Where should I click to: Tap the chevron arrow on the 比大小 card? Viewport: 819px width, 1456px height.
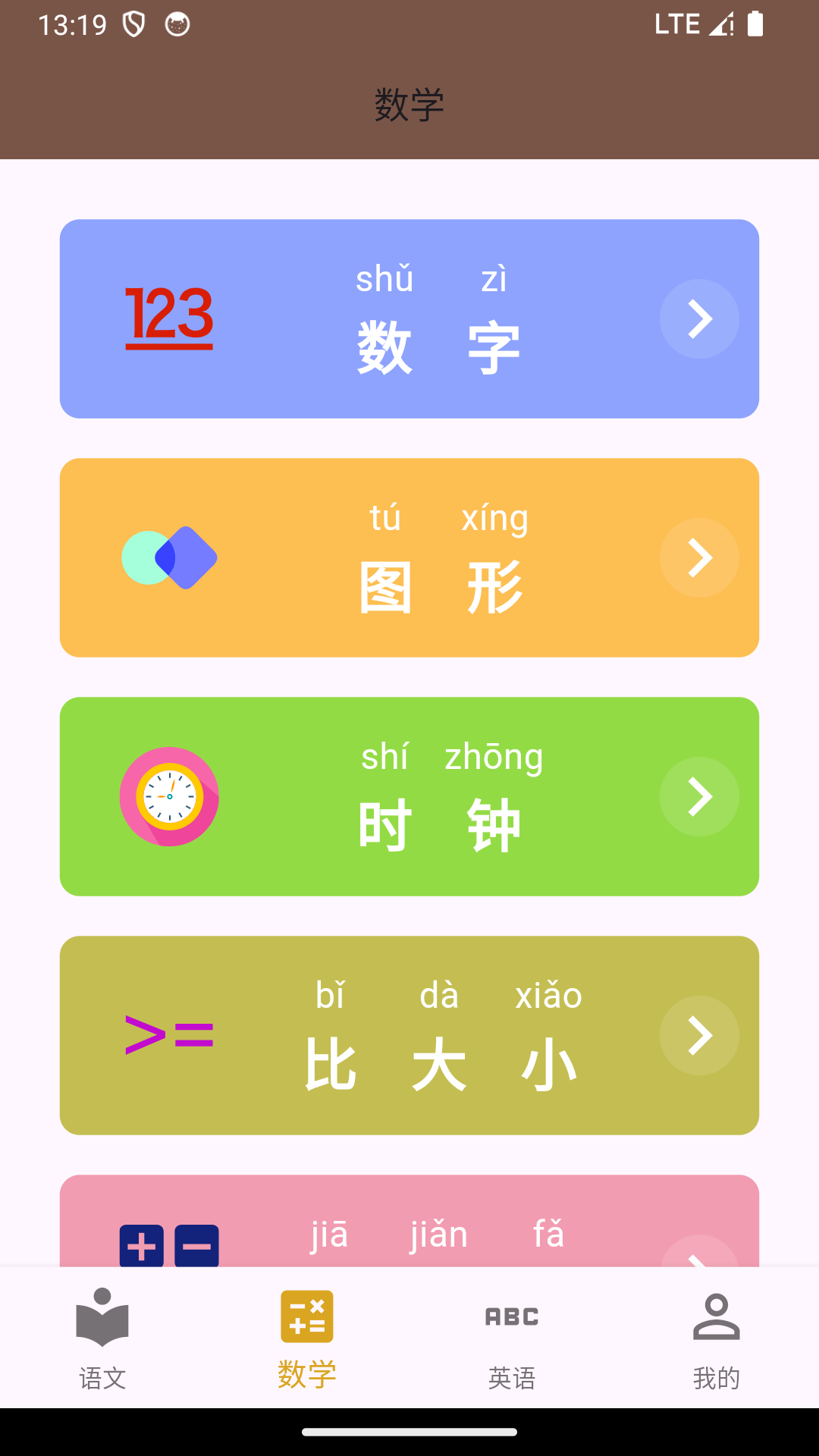point(699,1034)
